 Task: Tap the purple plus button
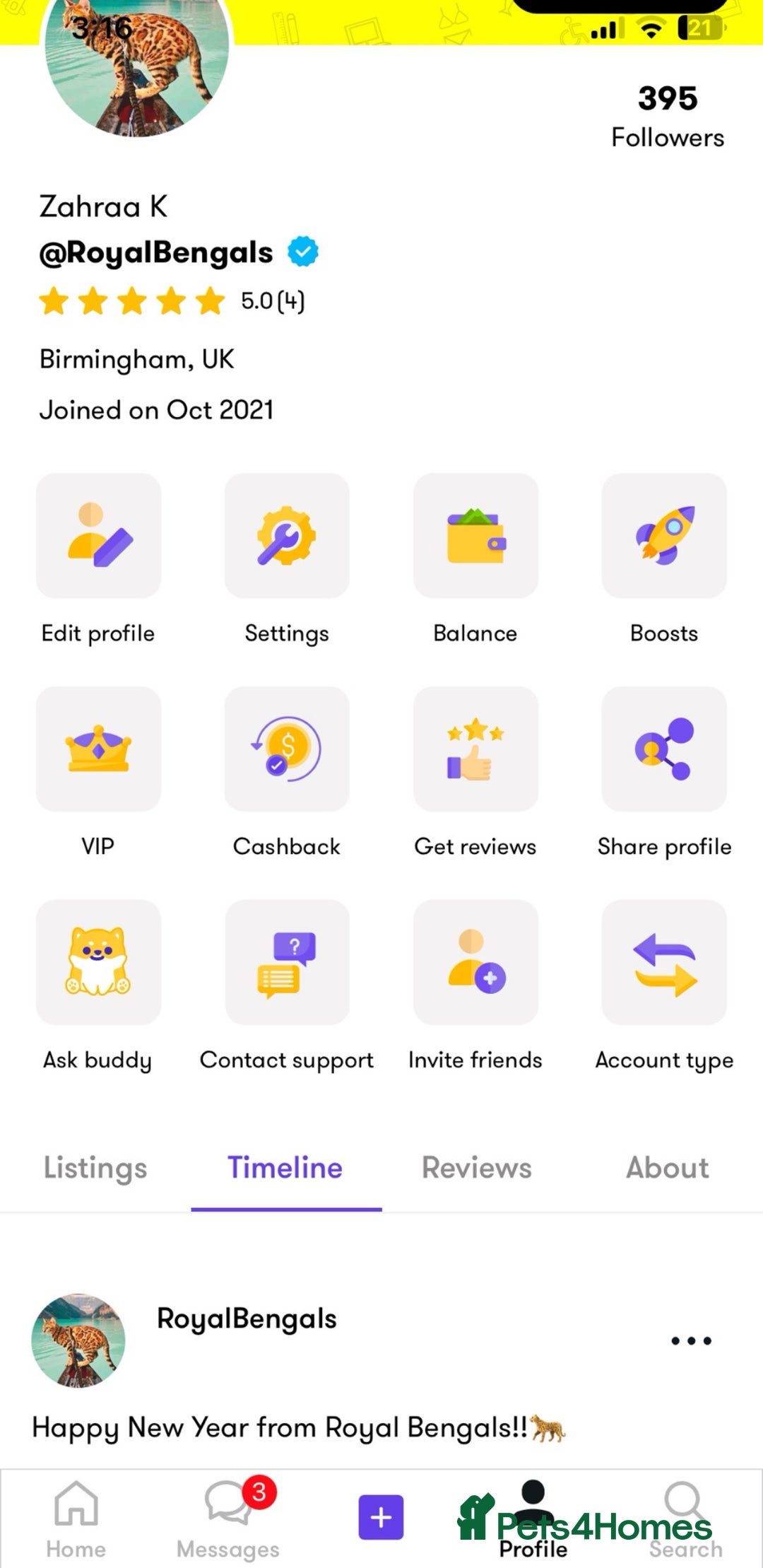tap(381, 1517)
